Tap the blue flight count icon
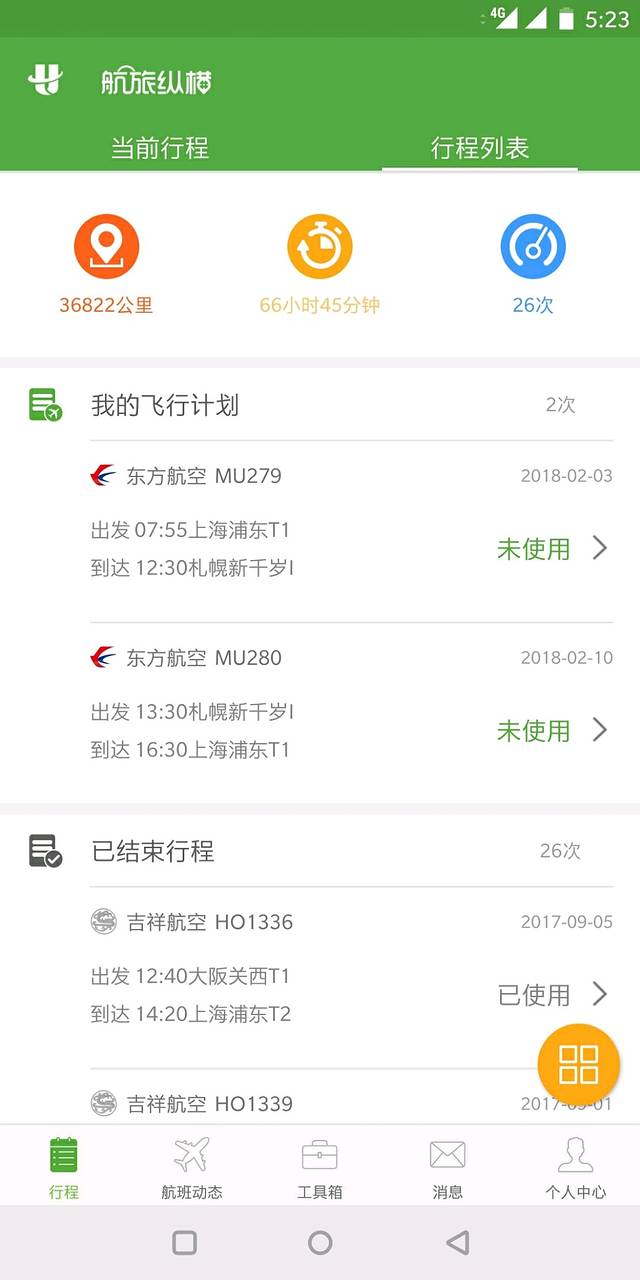Screen dimensions: 640x1280 pos(533,247)
